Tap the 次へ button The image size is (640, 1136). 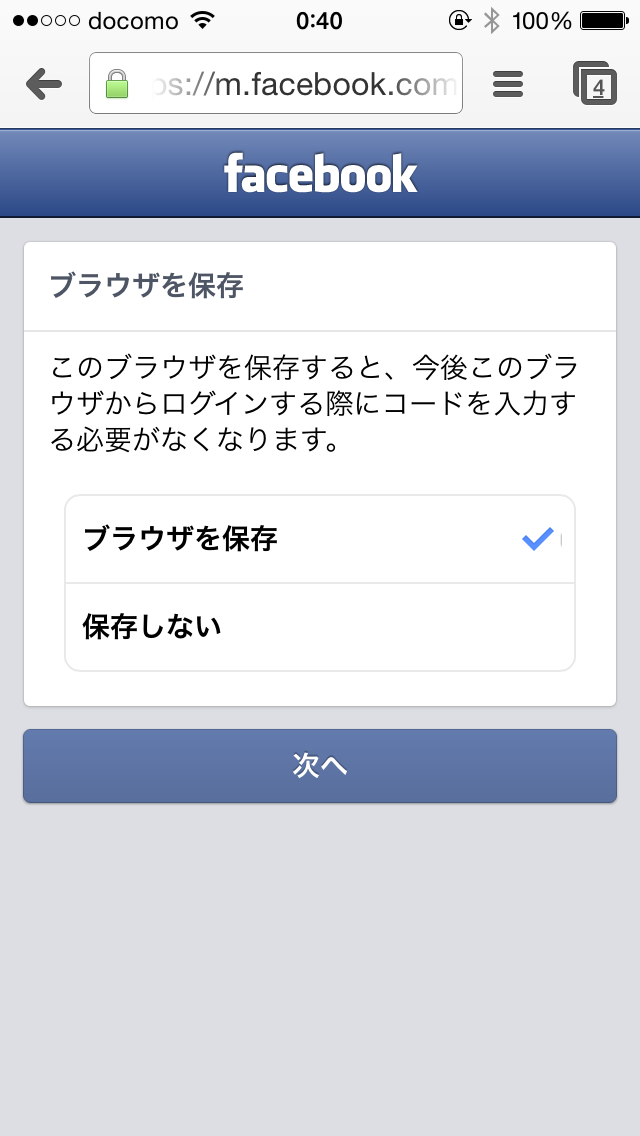pyautogui.click(x=320, y=766)
